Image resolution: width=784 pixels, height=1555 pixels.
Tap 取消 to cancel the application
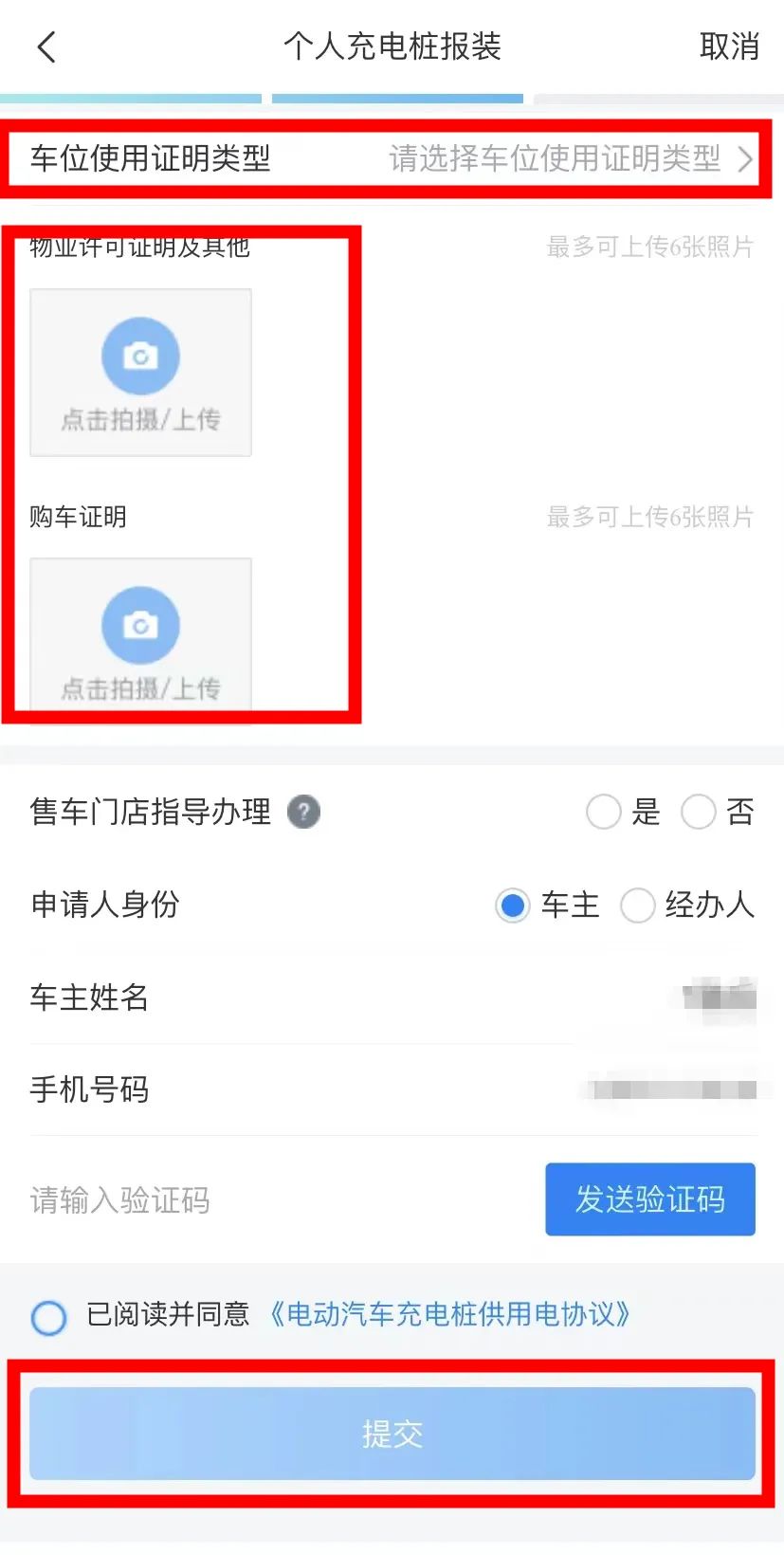(x=728, y=46)
